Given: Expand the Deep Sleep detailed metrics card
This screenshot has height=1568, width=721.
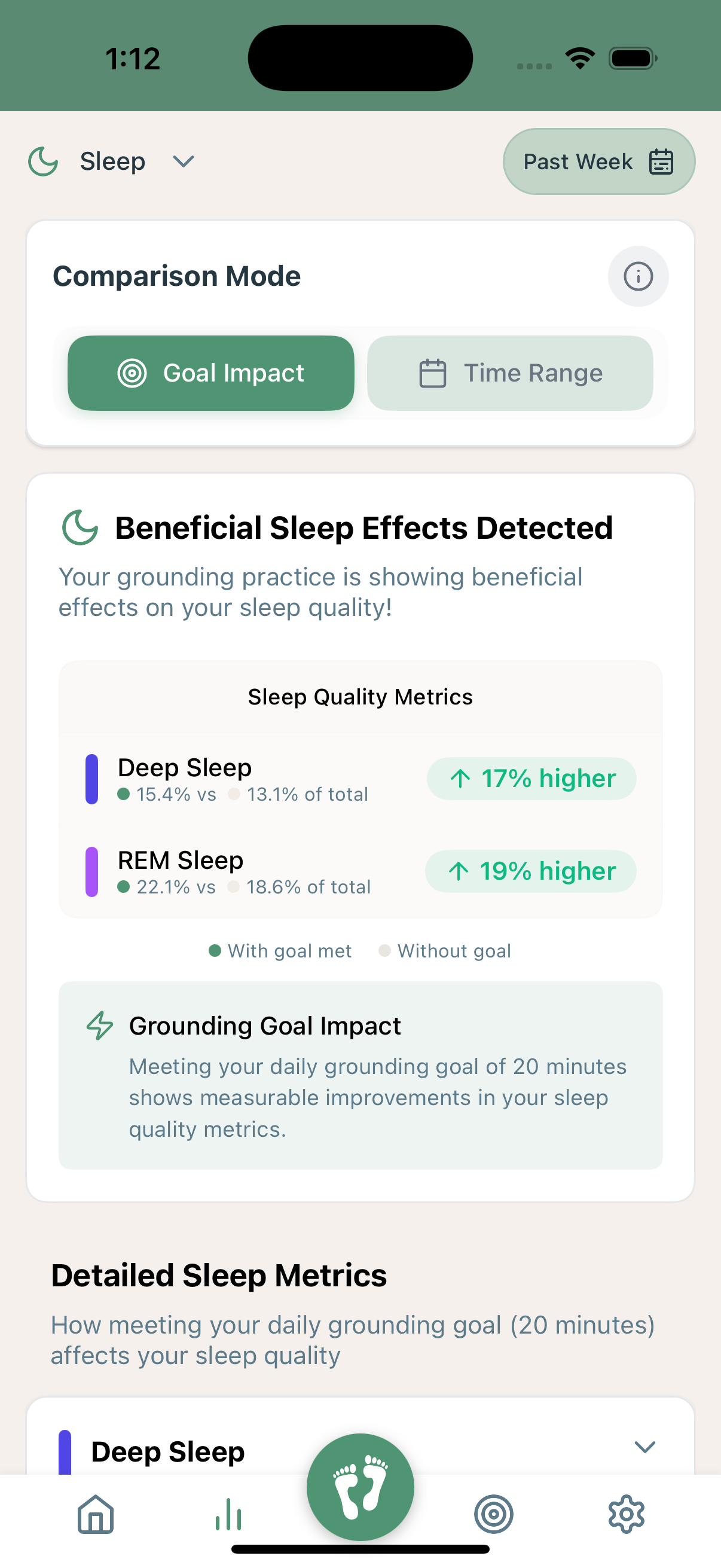Looking at the screenshot, I should (646, 1448).
